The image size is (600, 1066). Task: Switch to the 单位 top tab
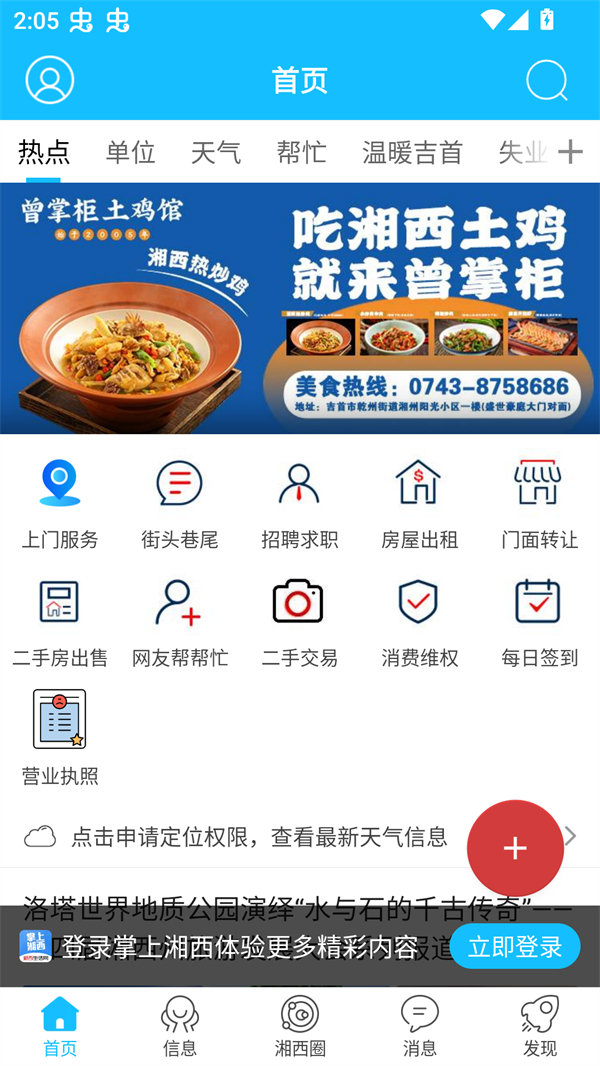pyautogui.click(x=131, y=152)
